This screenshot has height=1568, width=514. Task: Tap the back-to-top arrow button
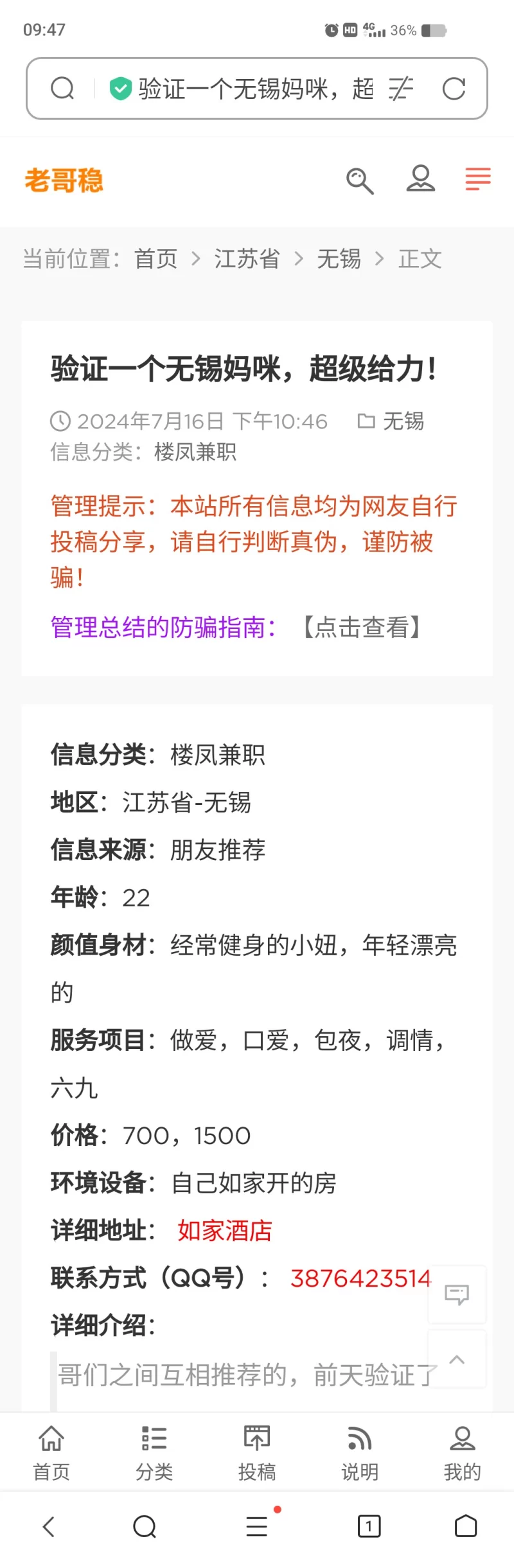point(457,1359)
